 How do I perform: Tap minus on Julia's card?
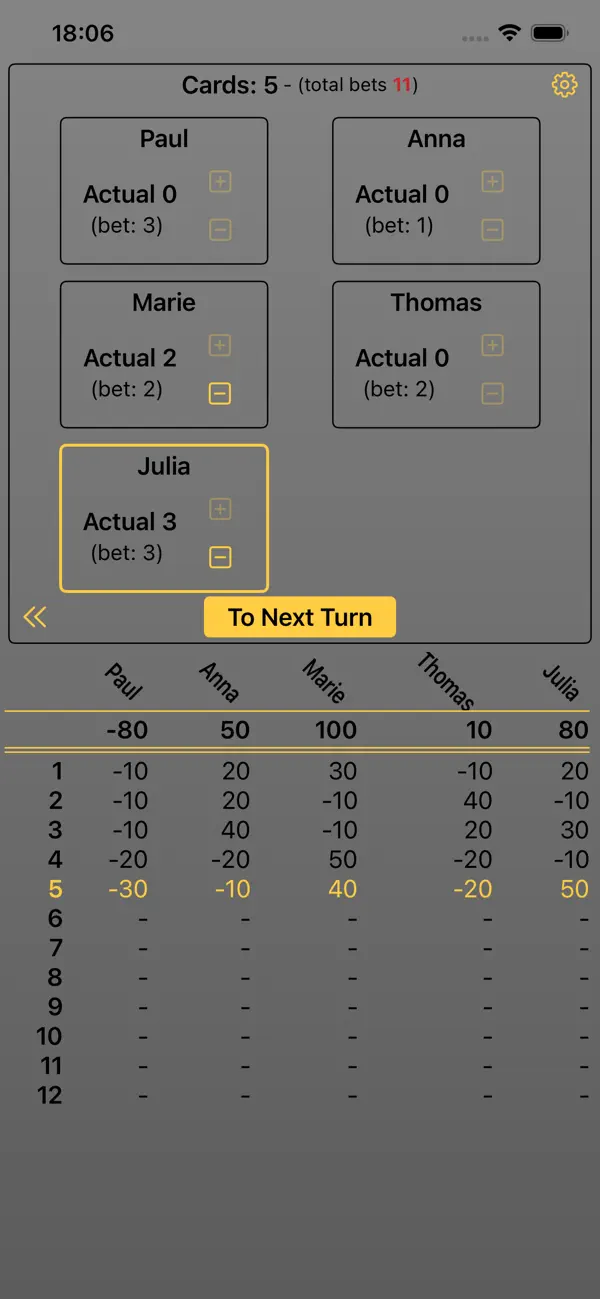coord(220,558)
